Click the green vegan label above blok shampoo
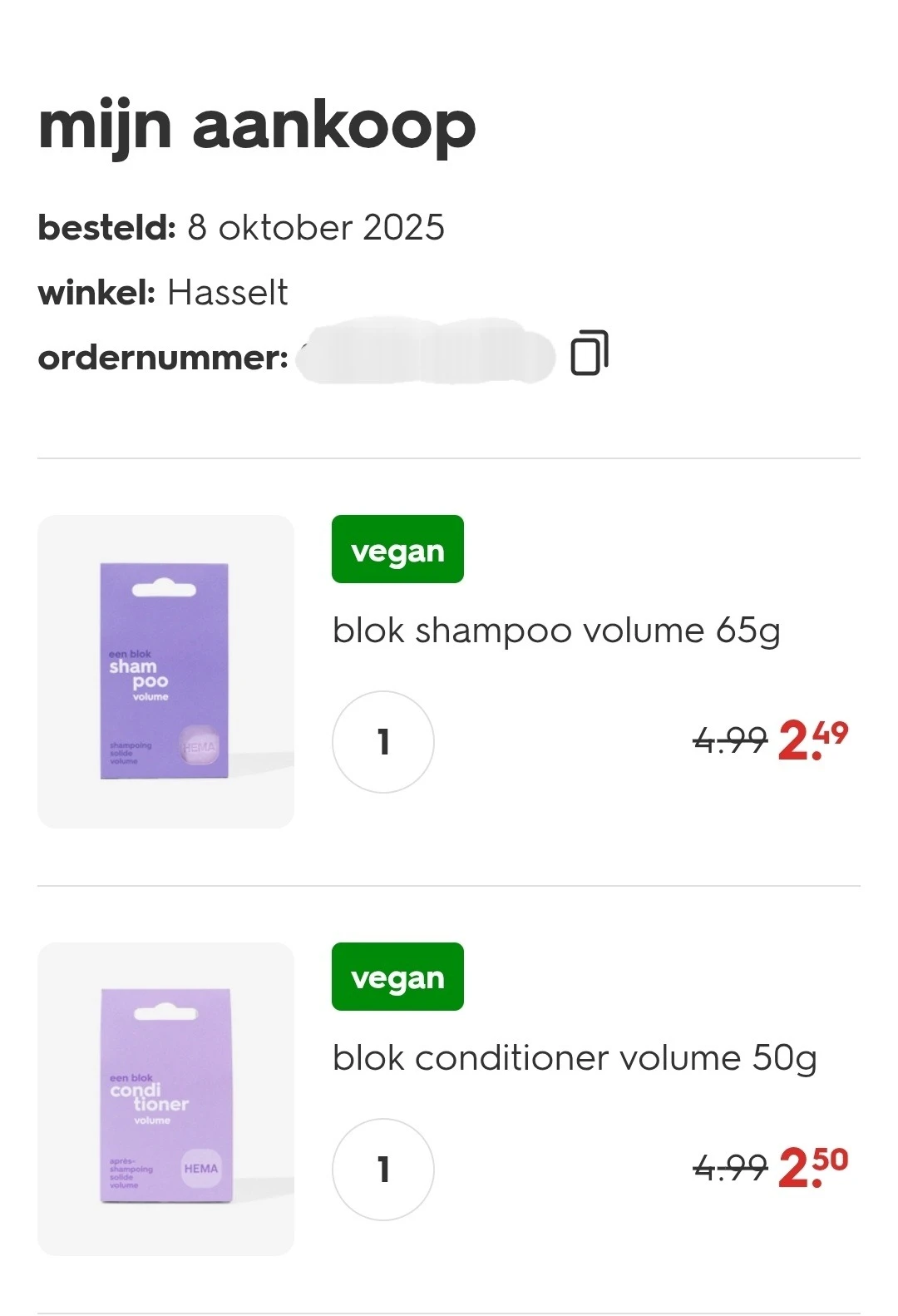The image size is (898, 1316). click(x=397, y=548)
